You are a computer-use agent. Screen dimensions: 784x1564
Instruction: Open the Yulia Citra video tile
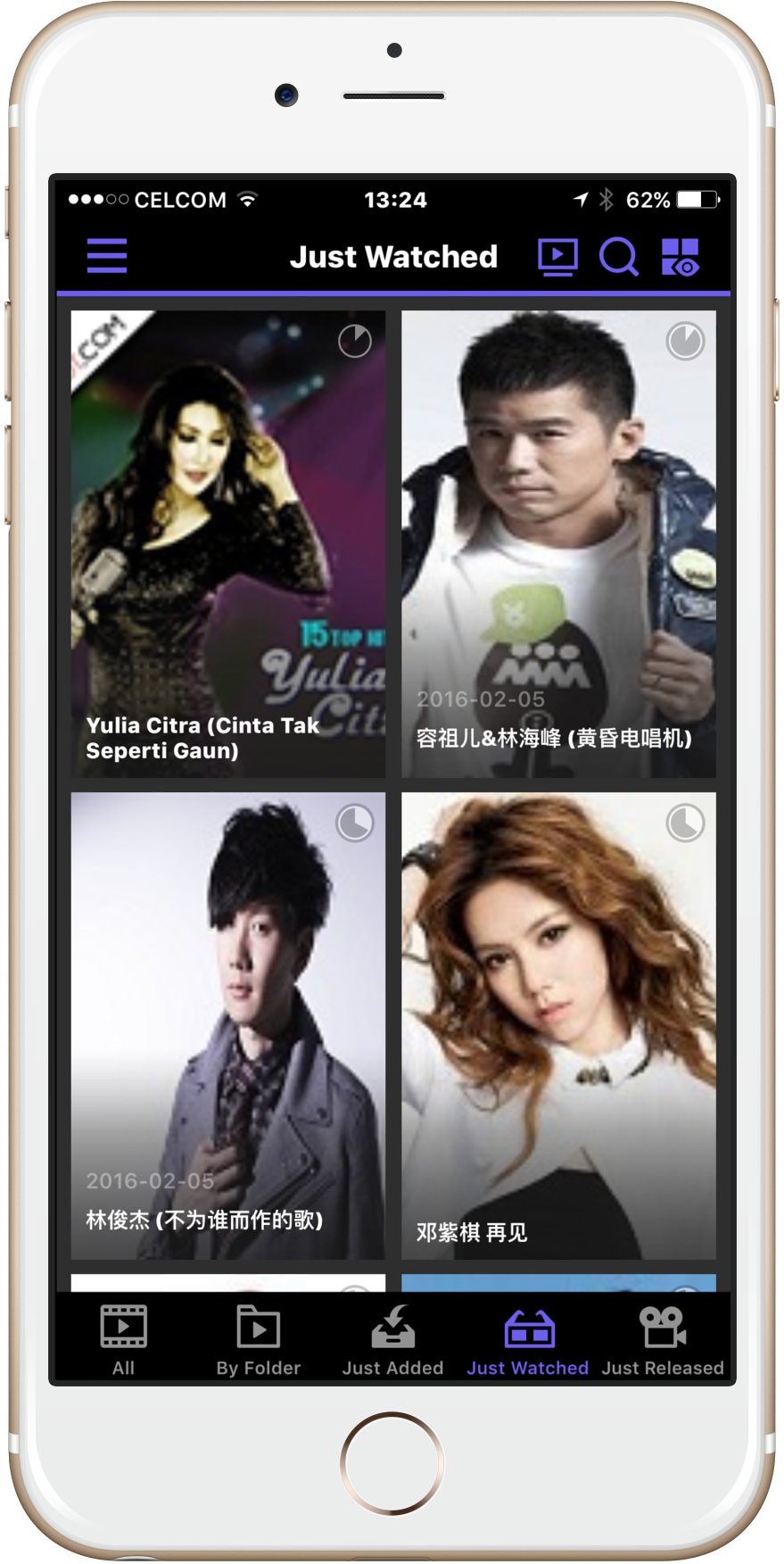(228, 544)
